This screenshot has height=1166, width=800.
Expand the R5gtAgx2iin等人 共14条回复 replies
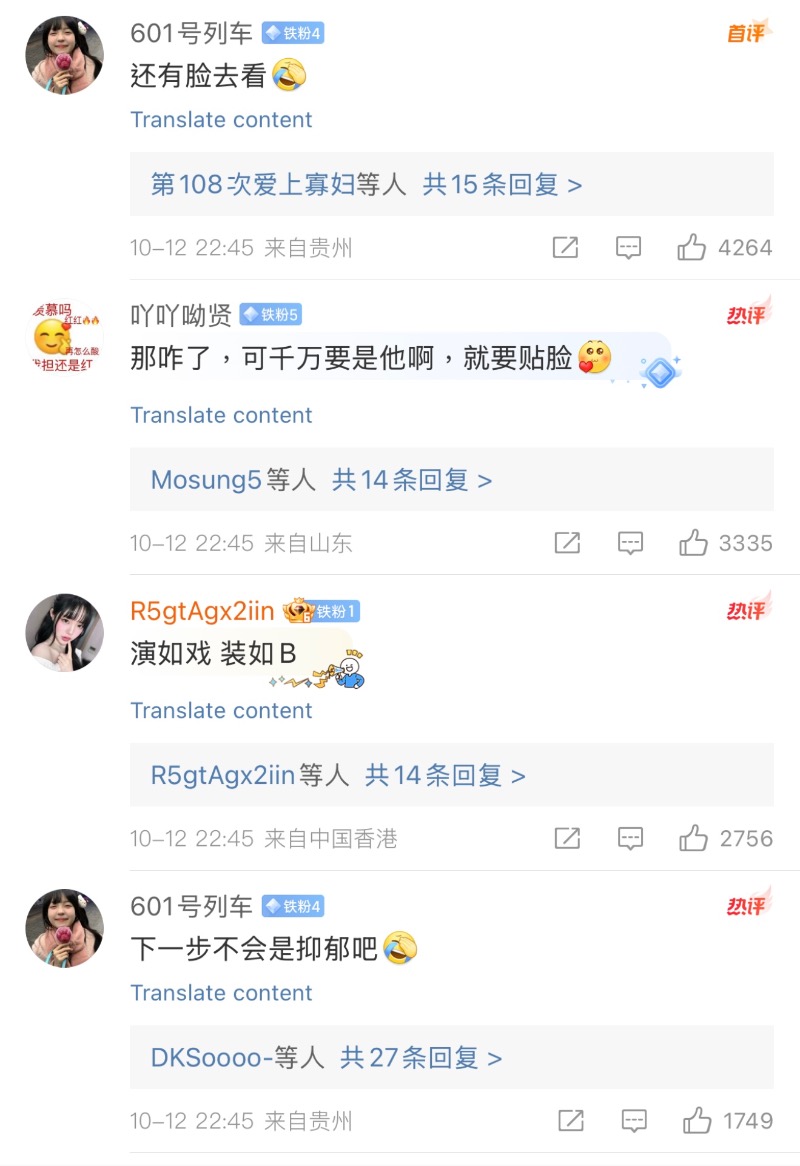click(445, 775)
